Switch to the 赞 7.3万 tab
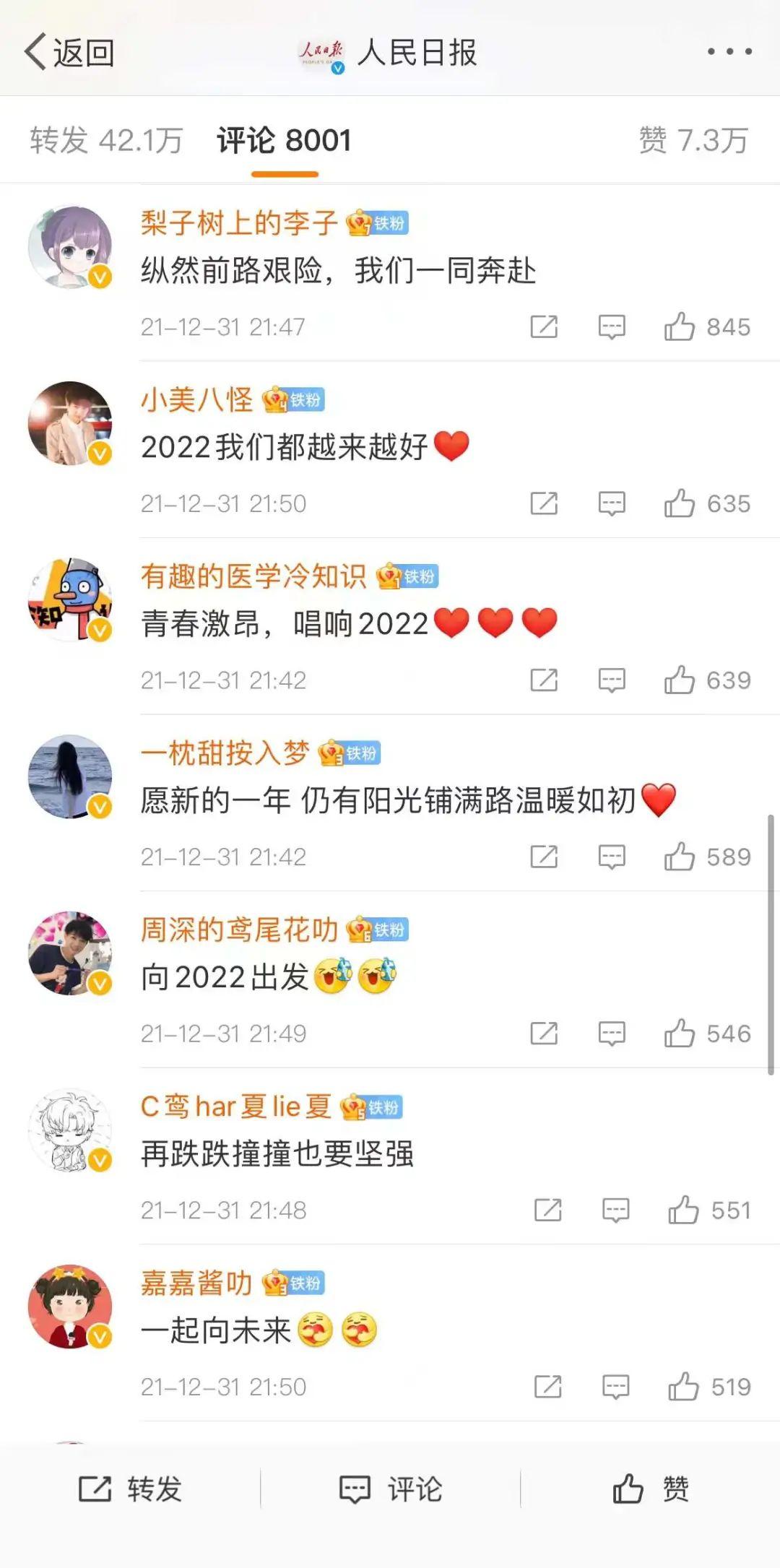Viewport: 780px width, 1568px height. [x=693, y=140]
